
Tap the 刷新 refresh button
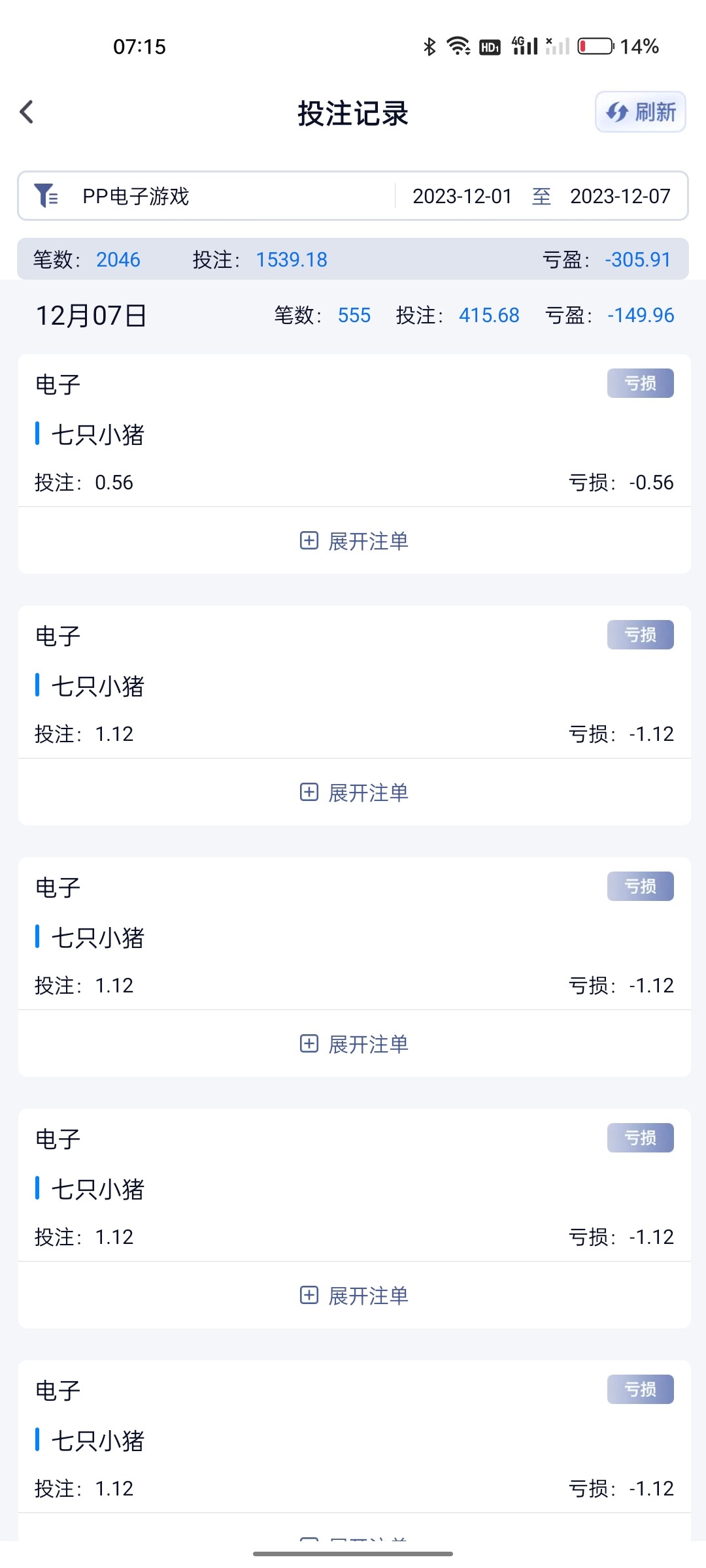[640, 112]
